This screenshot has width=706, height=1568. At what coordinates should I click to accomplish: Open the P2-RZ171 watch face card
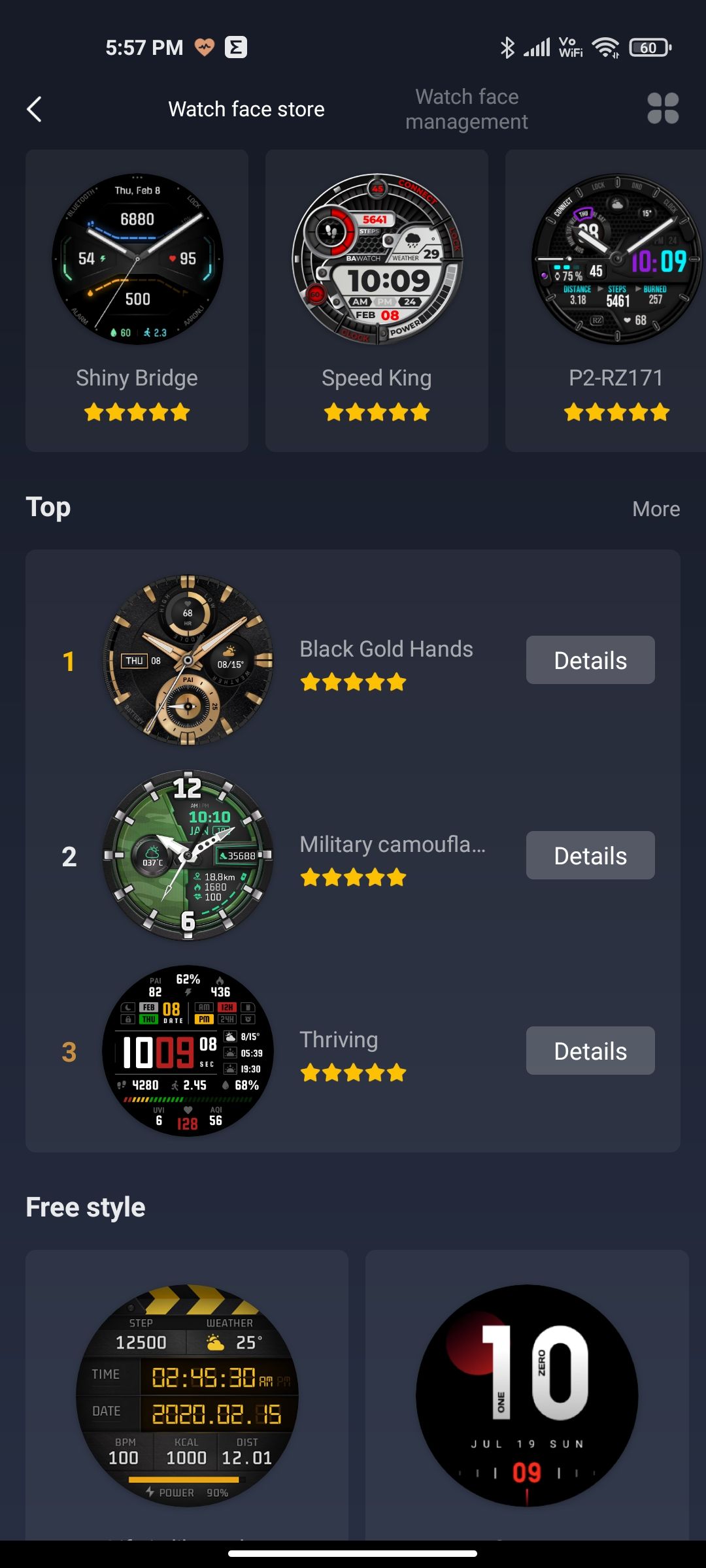606,301
